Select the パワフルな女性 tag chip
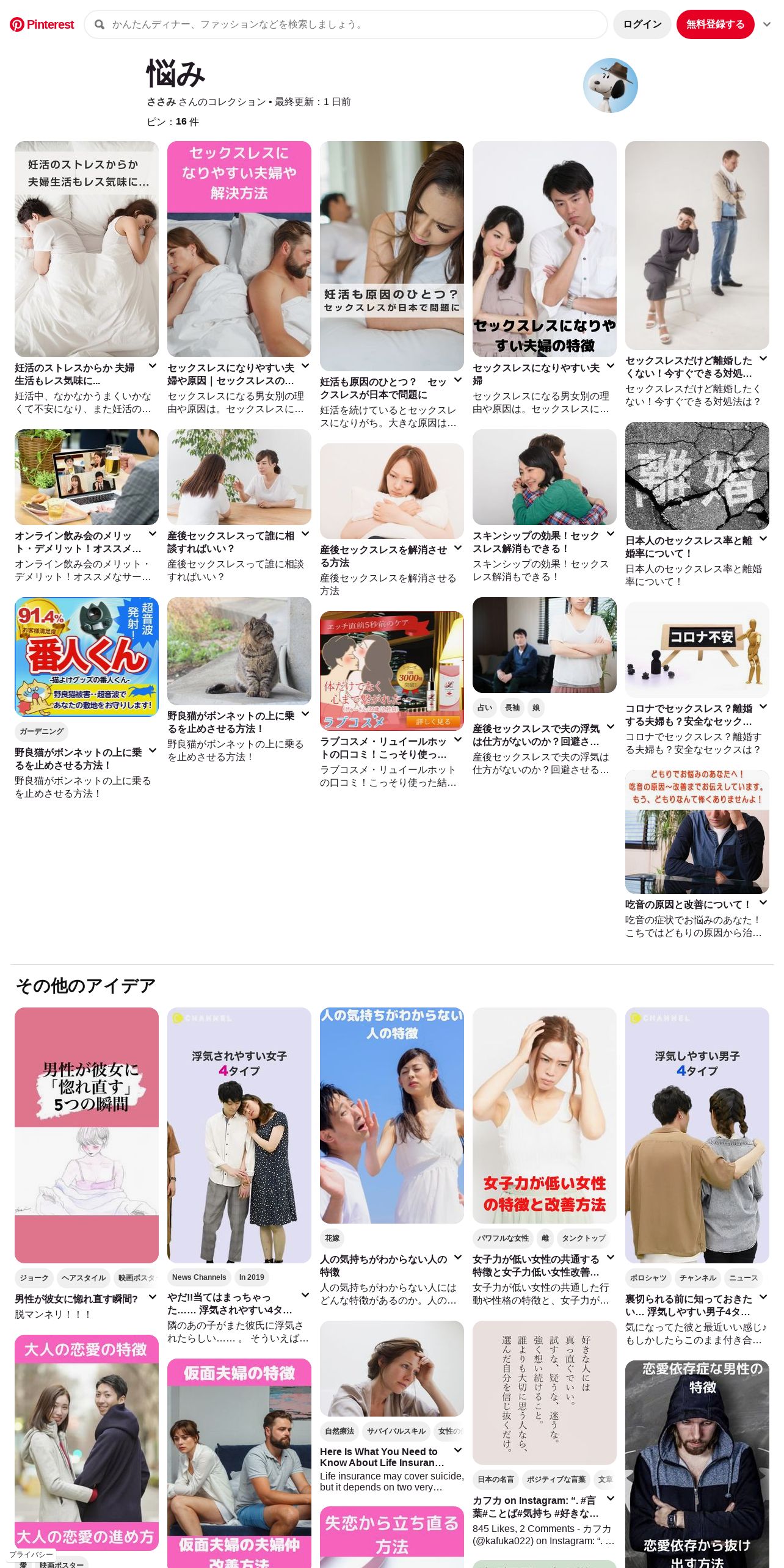Screen dimensions: 784x1568 [x=503, y=1238]
